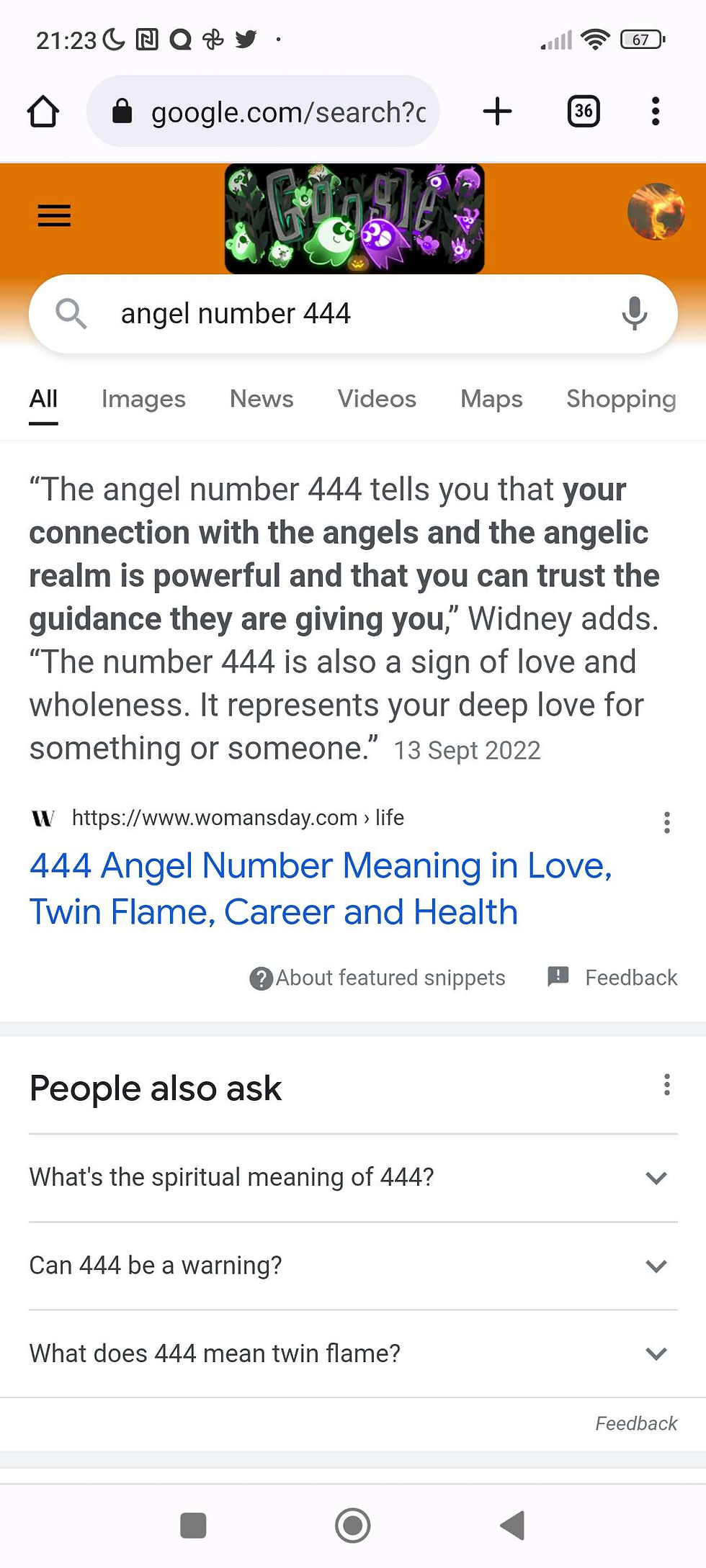The image size is (706, 1568).
Task: Expand What does 444 mean twin flame?
Action: point(353,1353)
